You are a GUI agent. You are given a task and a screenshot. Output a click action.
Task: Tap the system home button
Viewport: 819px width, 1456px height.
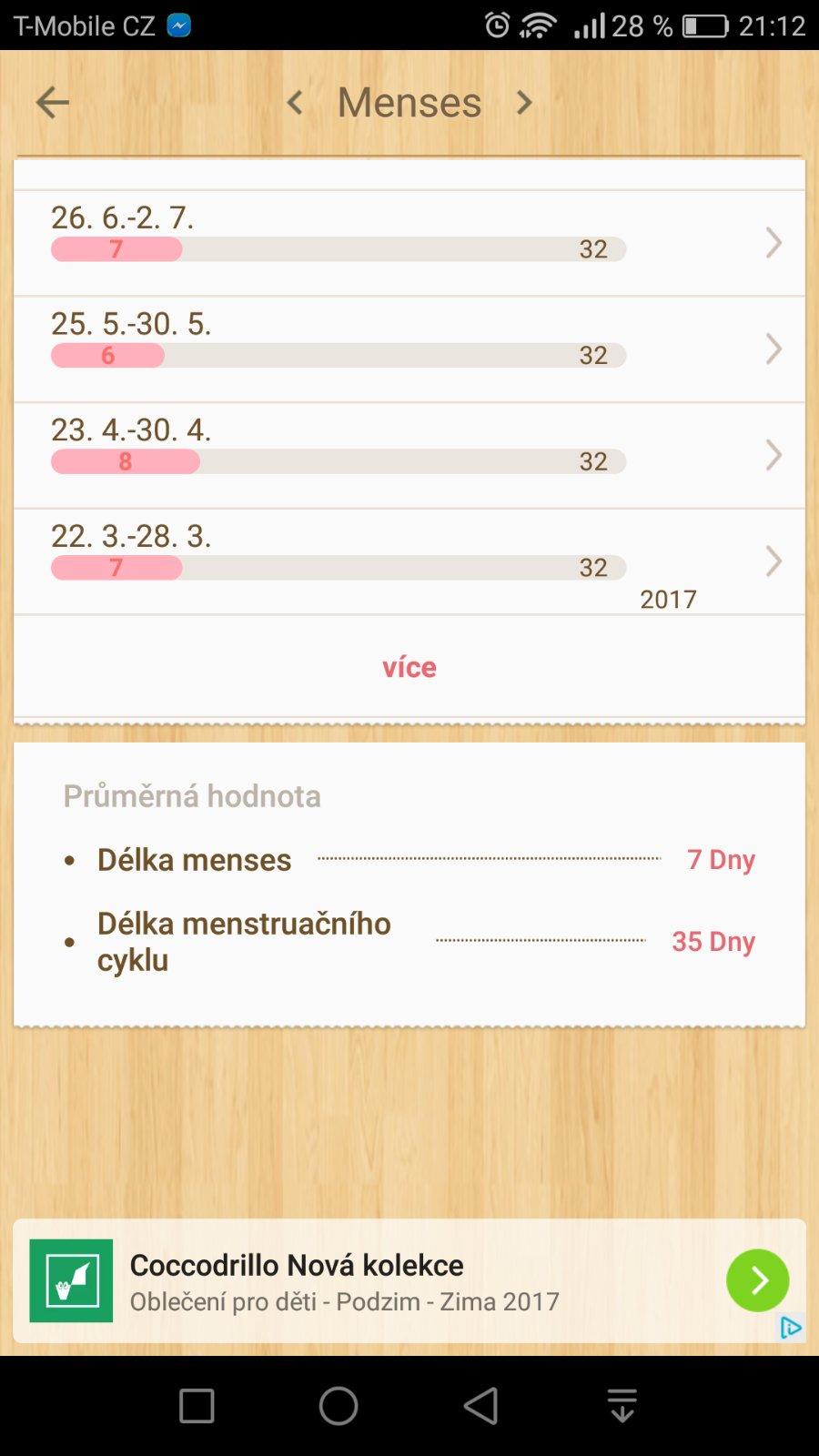[x=339, y=1406]
